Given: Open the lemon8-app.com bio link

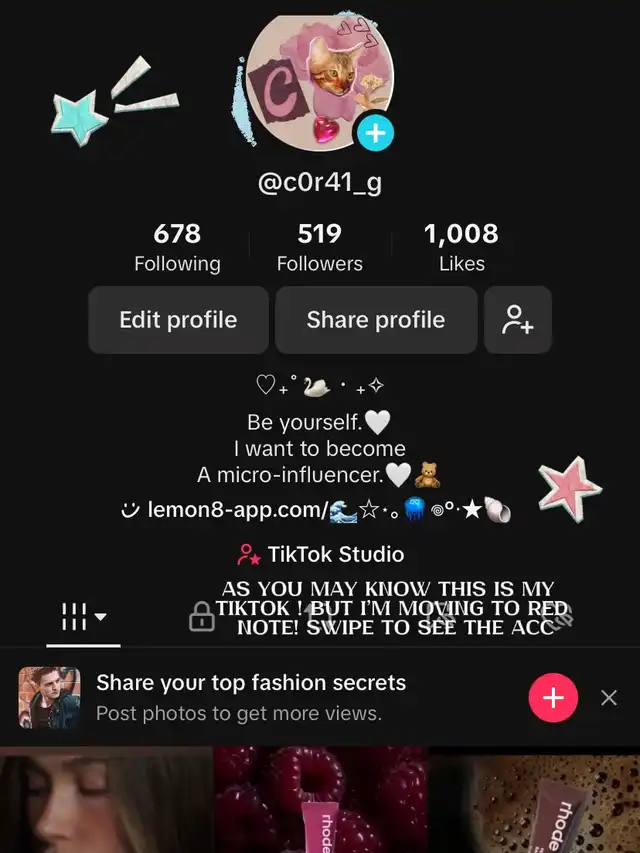Looking at the screenshot, I should point(238,510).
